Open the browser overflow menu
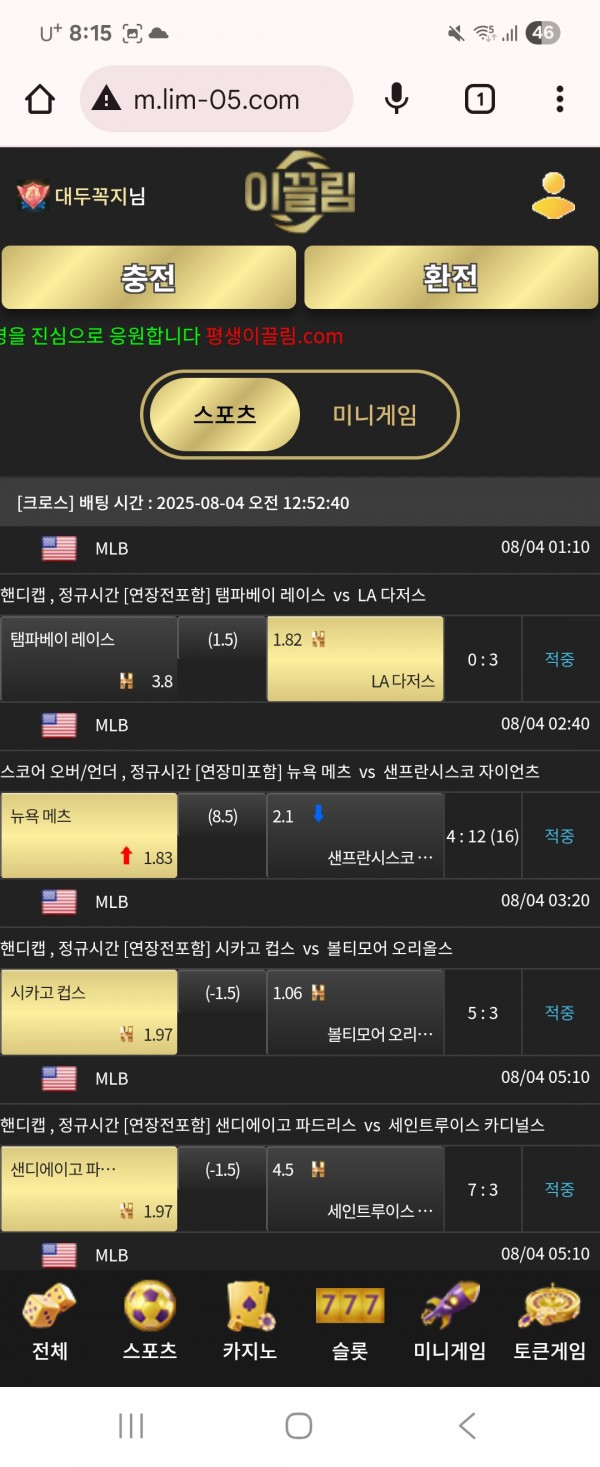The height and width of the screenshot is (1467, 600). [559, 99]
